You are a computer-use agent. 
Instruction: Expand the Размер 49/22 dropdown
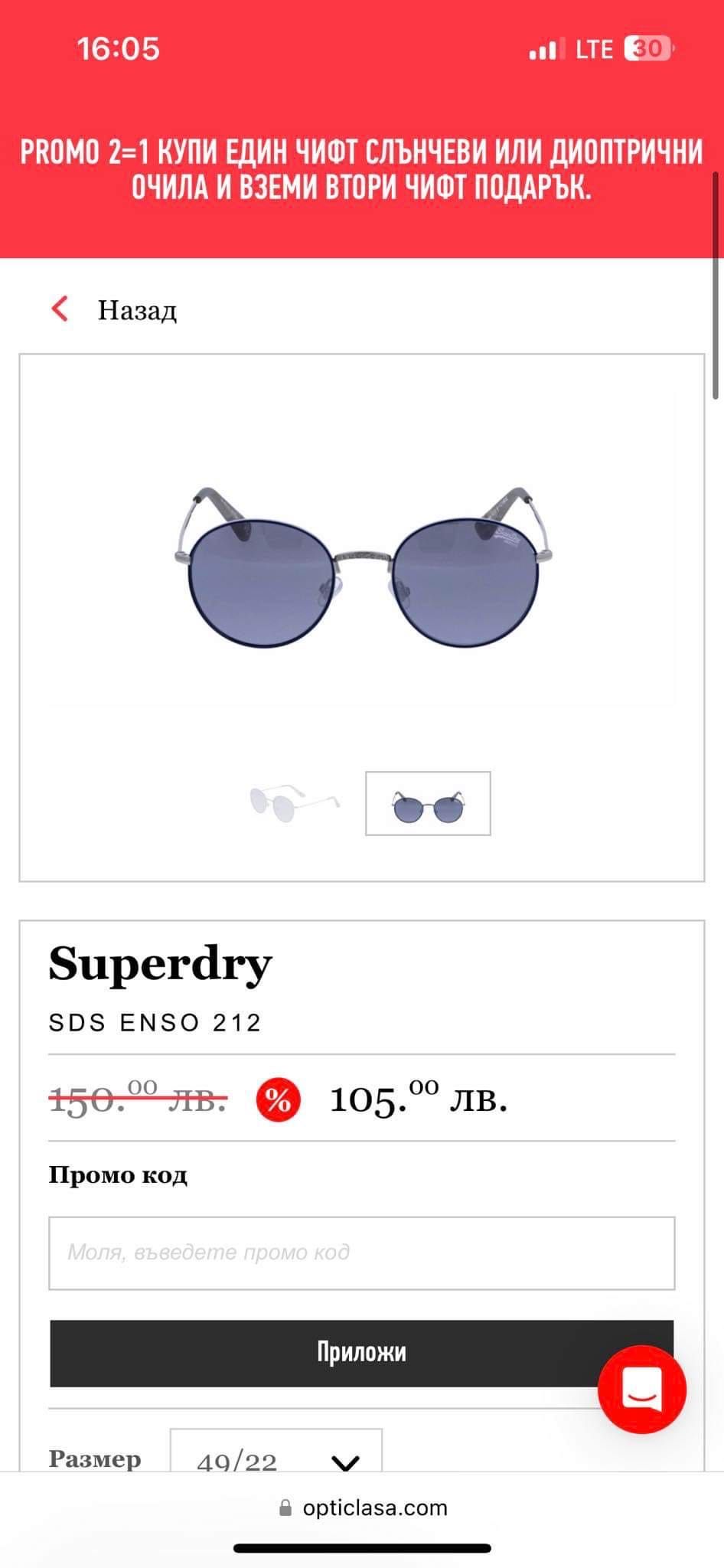click(x=276, y=1459)
